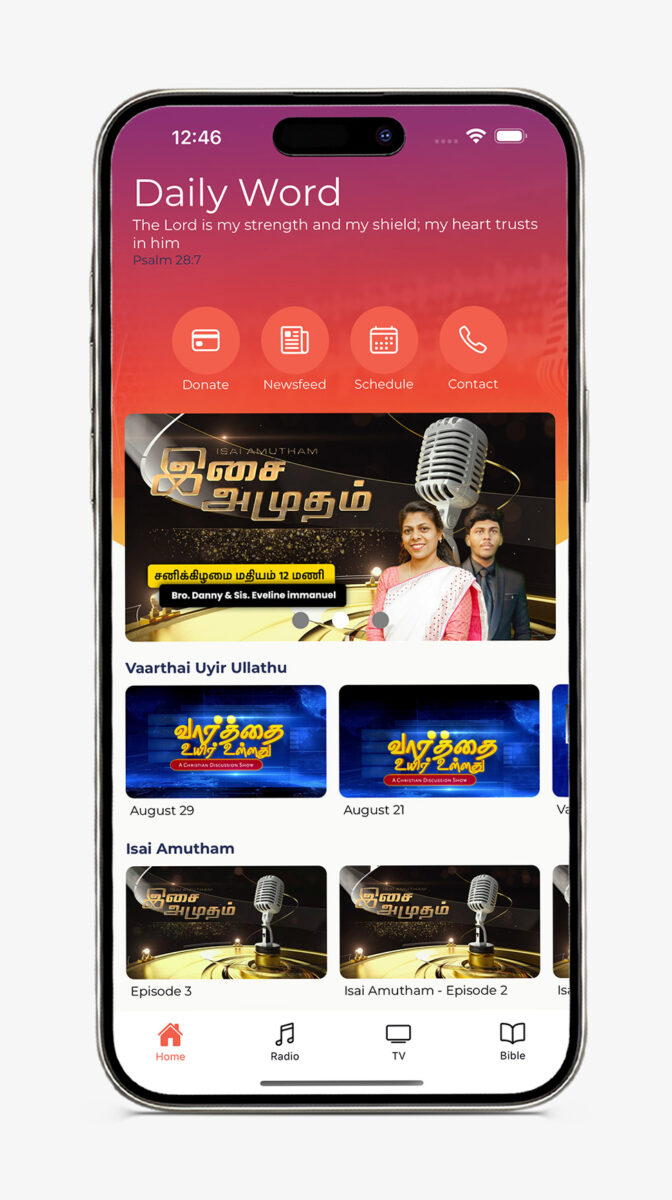Open the August 29 Vaarthai Uyir Ullathu video
672x1200 pixels.
tap(226, 741)
